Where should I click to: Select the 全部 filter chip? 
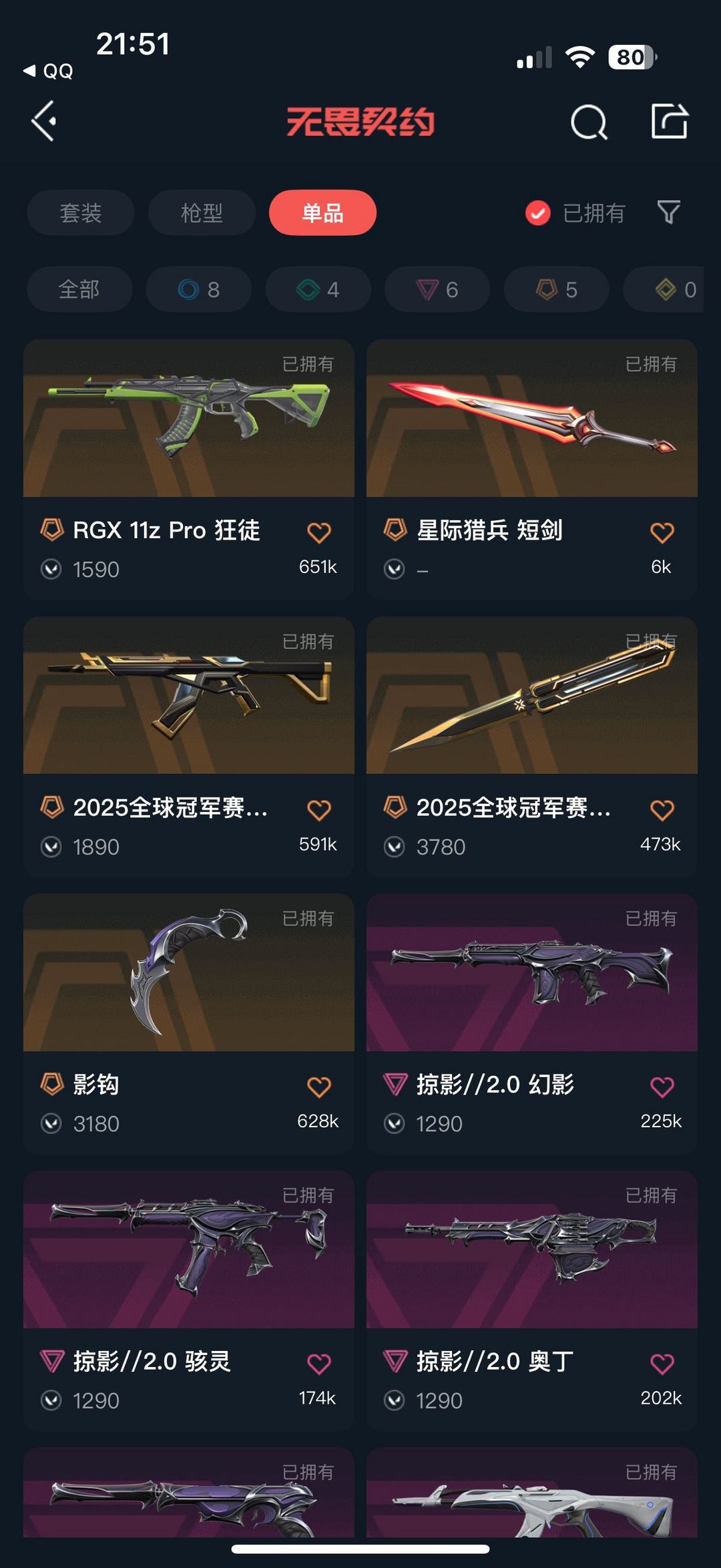(x=79, y=289)
